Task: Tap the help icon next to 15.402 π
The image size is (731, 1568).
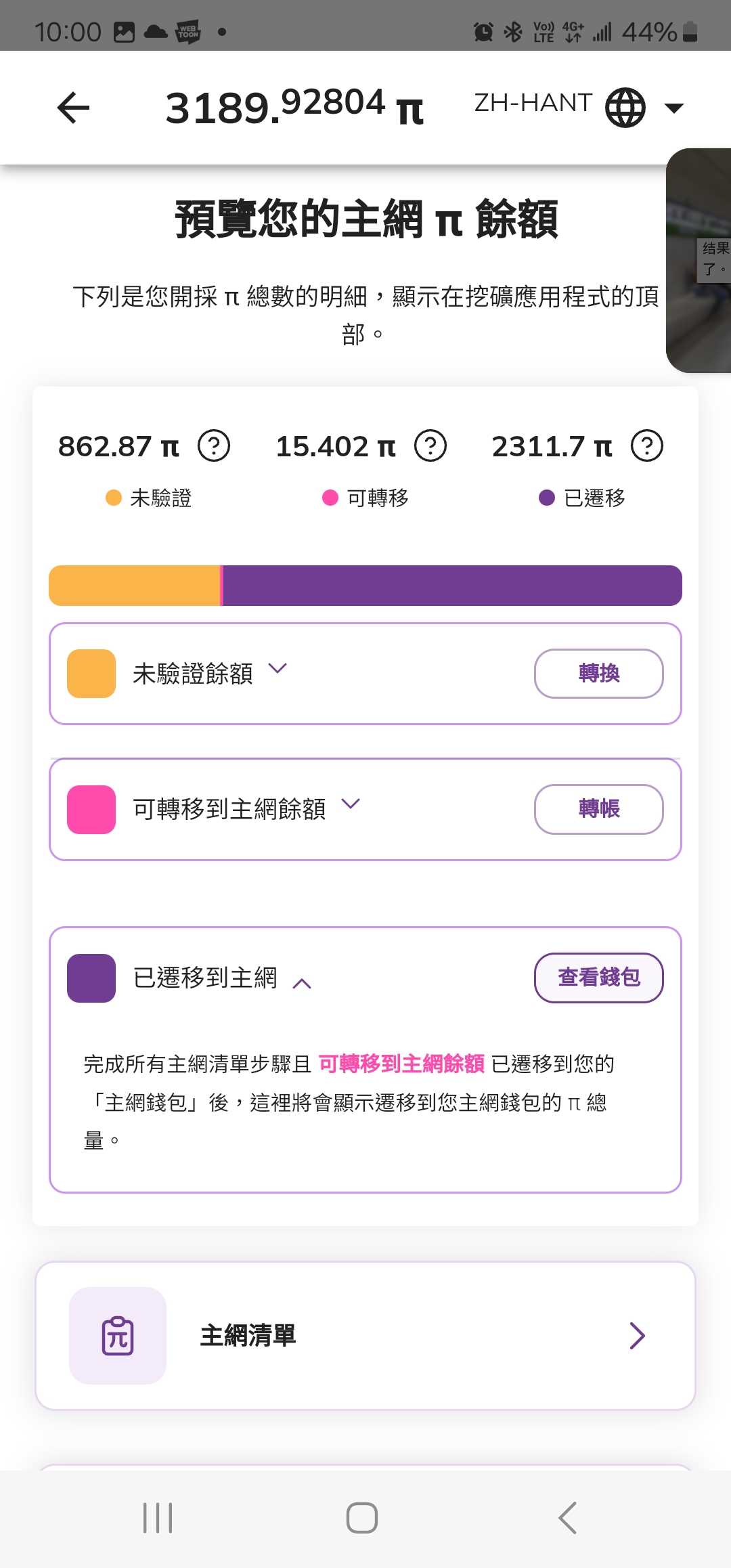Action: pos(430,446)
